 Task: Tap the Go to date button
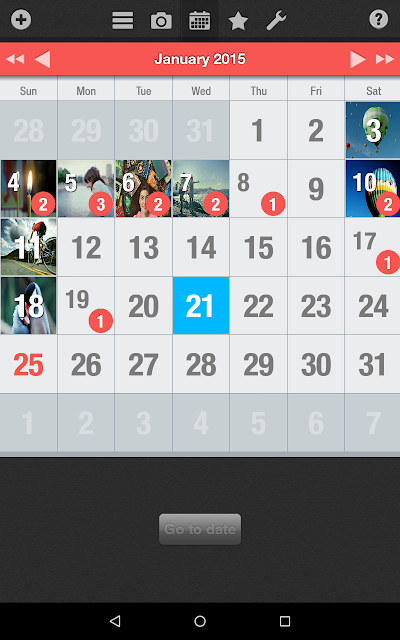(200, 529)
